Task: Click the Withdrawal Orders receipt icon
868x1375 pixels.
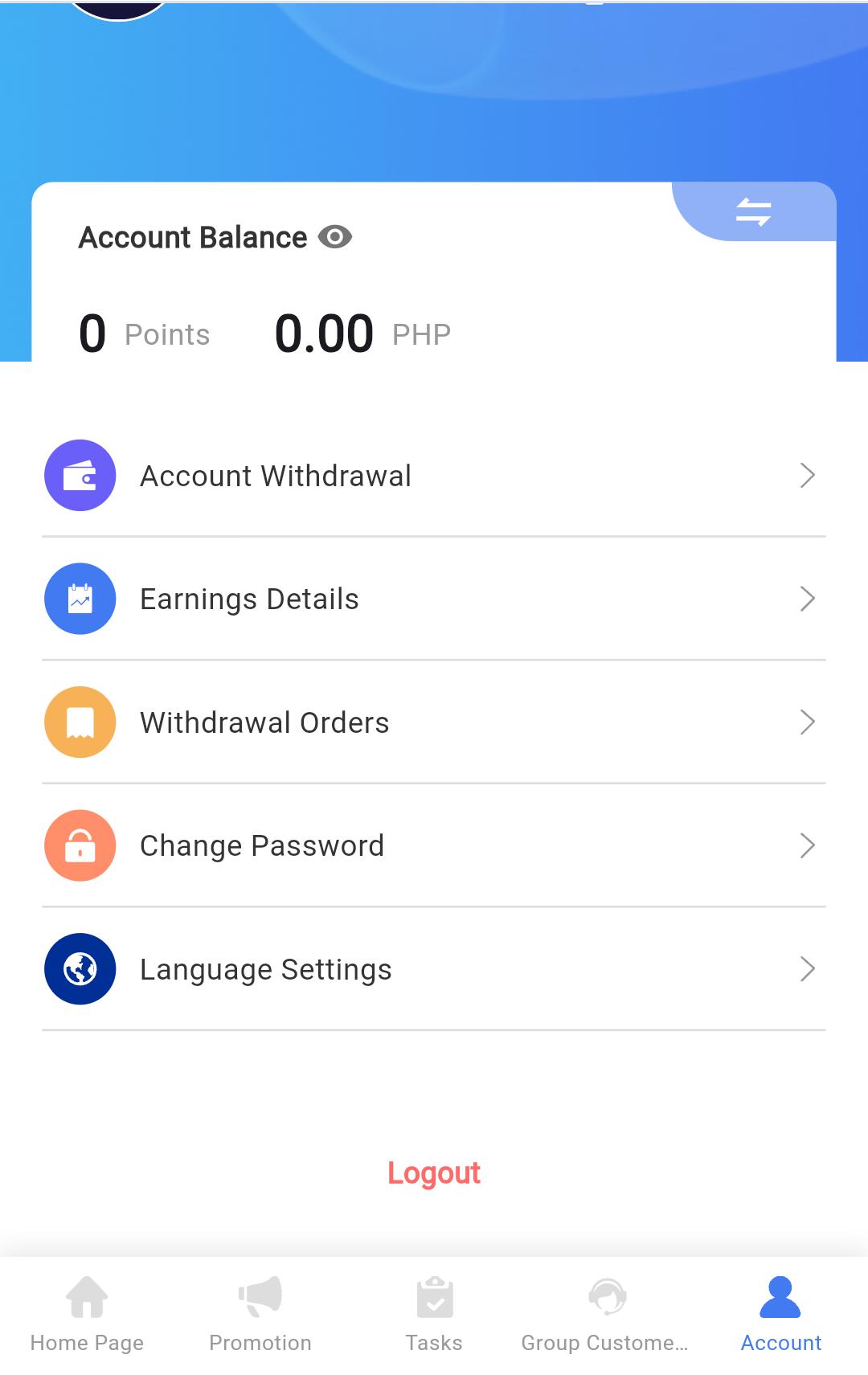Action: click(x=80, y=722)
